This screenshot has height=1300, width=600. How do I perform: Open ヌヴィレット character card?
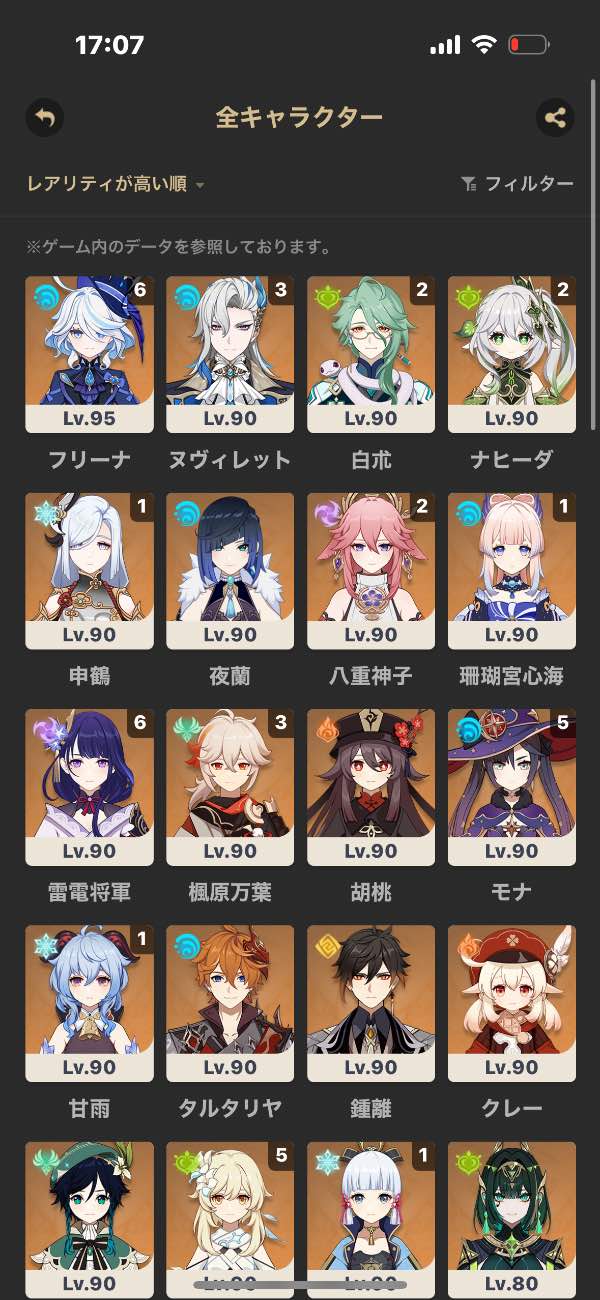pyautogui.click(x=230, y=354)
